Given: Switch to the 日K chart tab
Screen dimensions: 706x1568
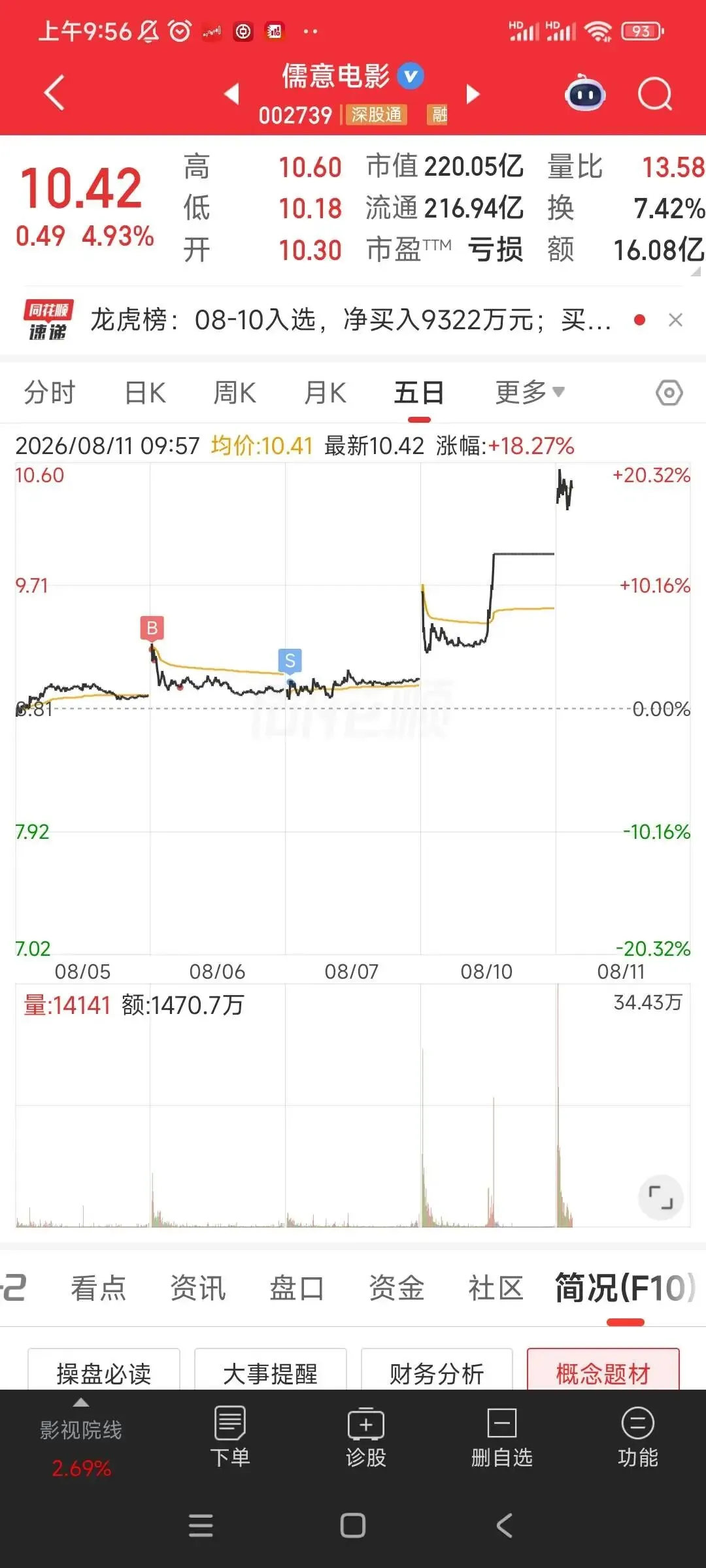Looking at the screenshot, I should pyautogui.click(x=145, y=393).
